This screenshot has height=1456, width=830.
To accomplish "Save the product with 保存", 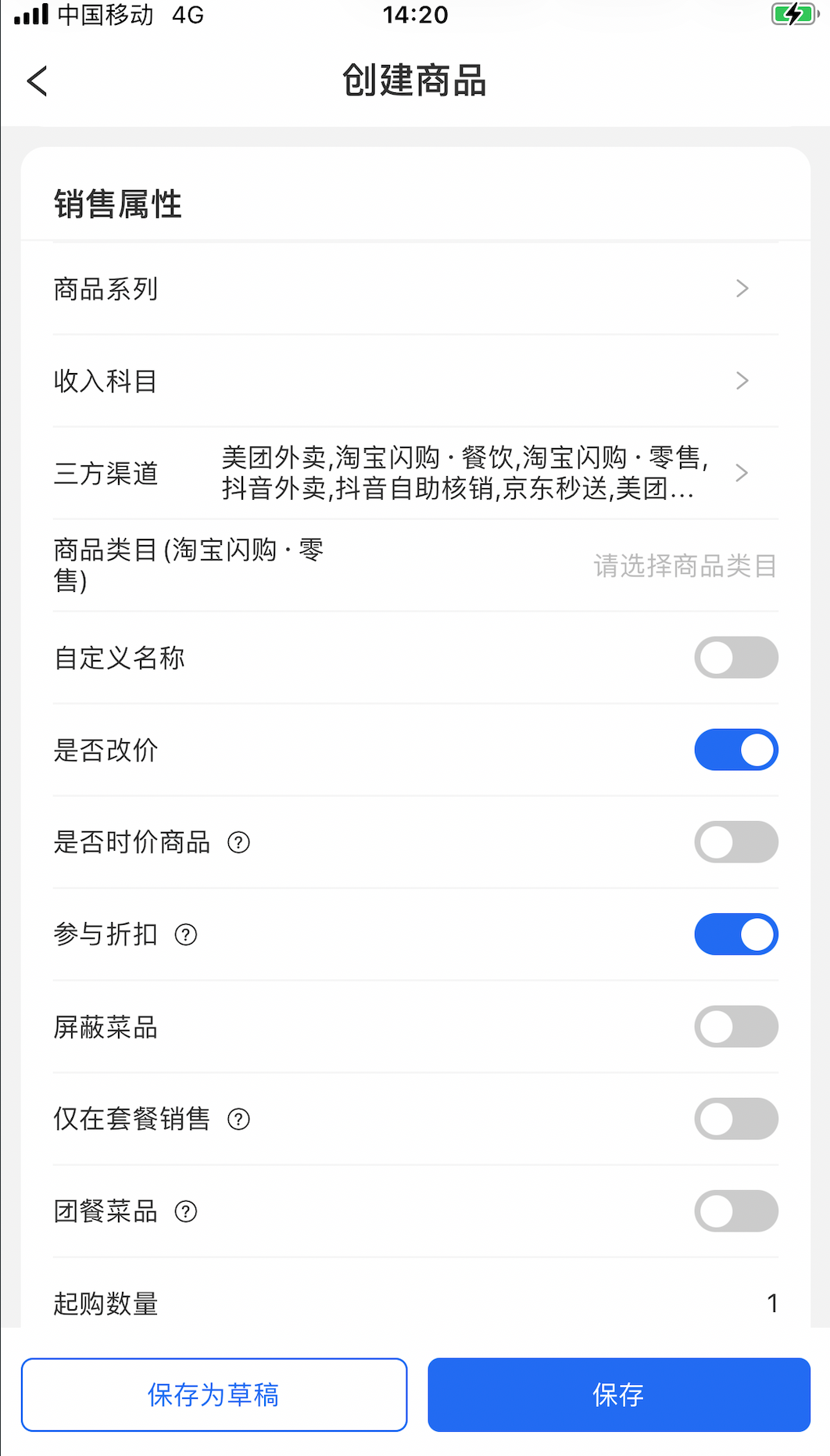I will tap(618, 1394).
